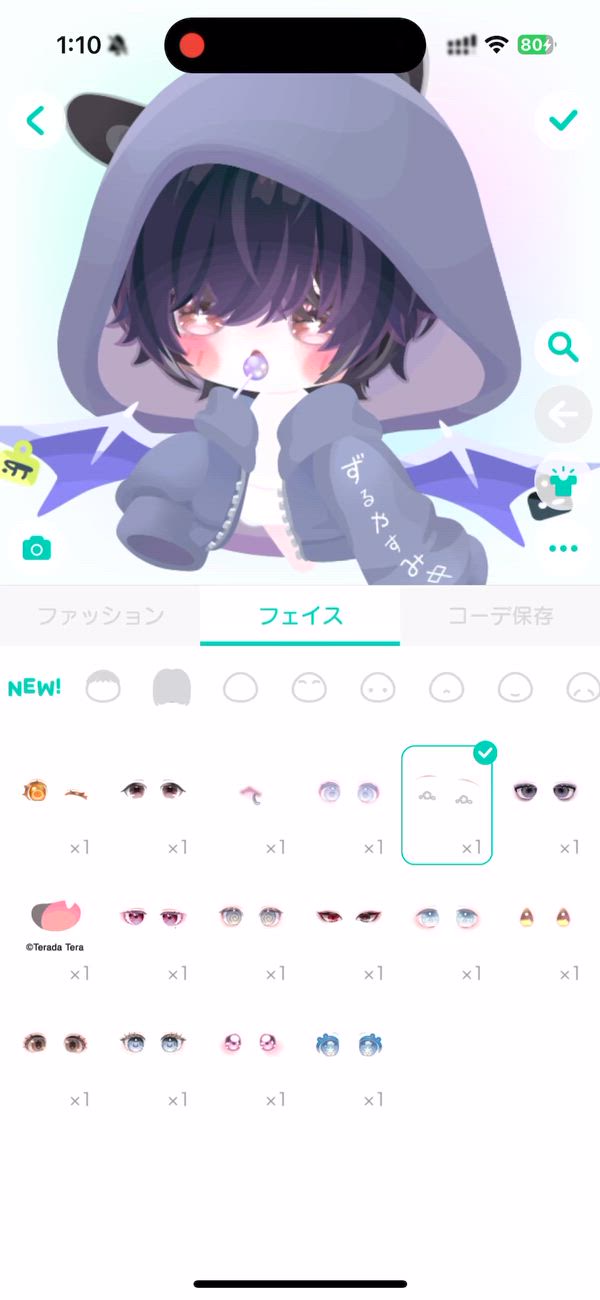Select the blue eyes with hair buns

point(349,1045)
